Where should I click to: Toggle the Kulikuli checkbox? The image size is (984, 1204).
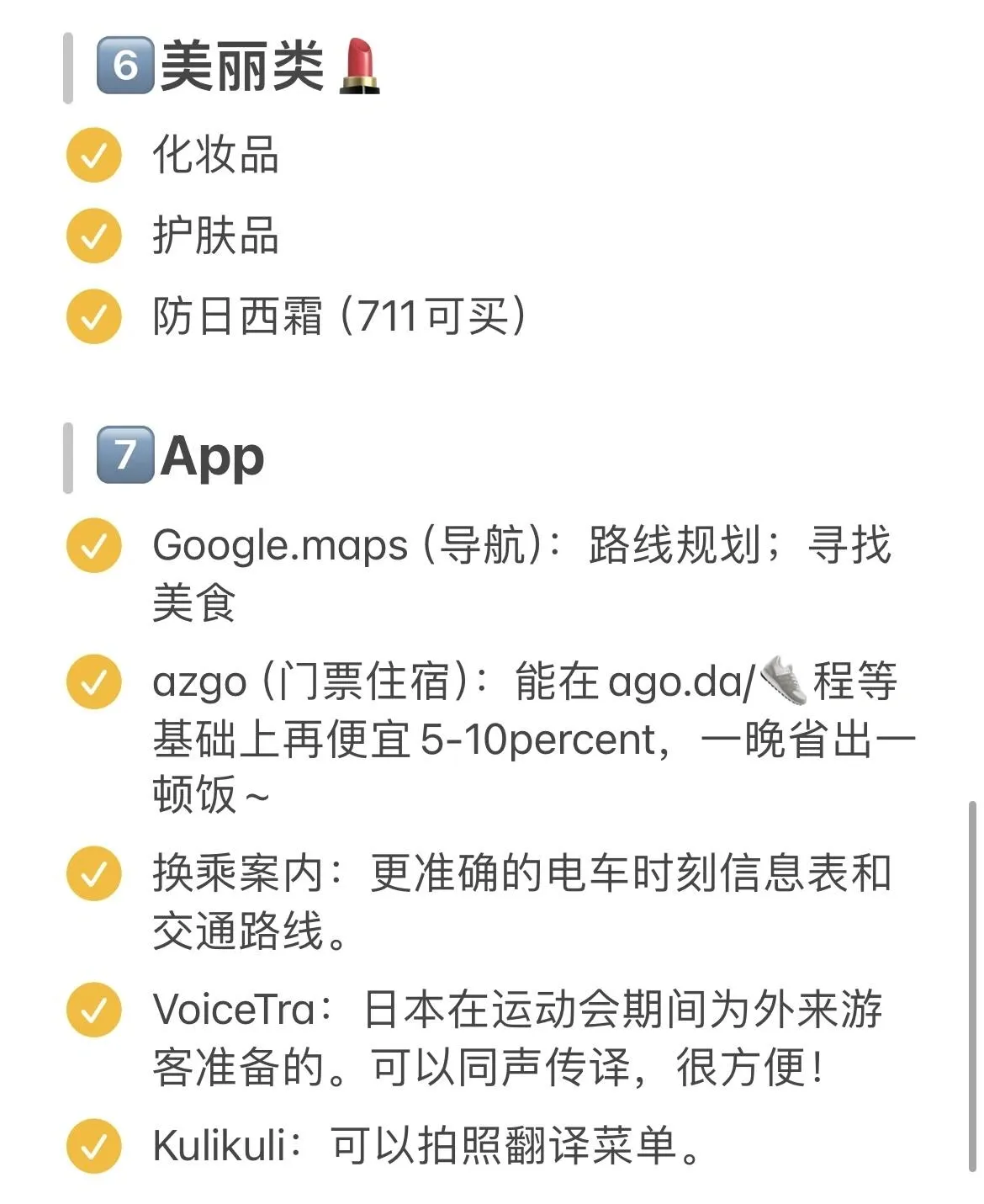coord(94,1146)
